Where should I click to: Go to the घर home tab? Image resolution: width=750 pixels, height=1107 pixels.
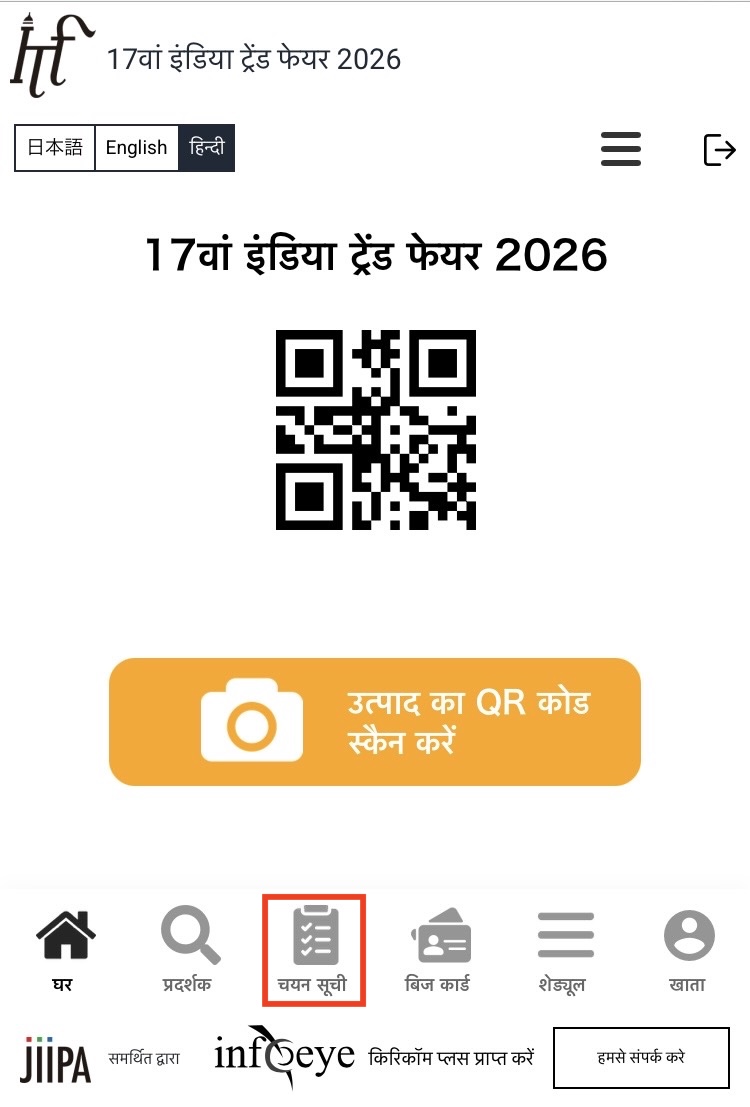[x=64, y=951]
